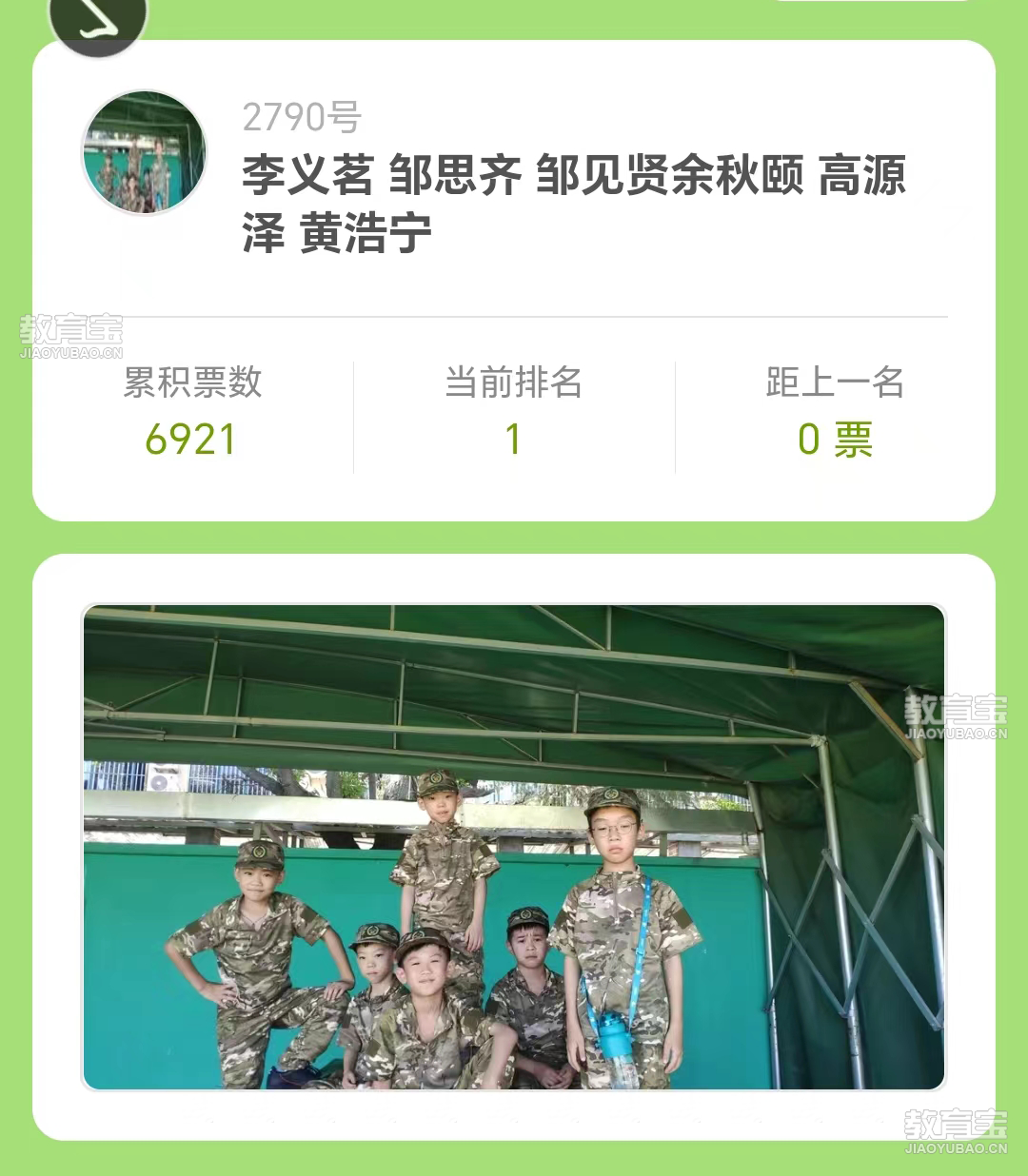Tap the dark round icon above the card

tap(98, 21)
